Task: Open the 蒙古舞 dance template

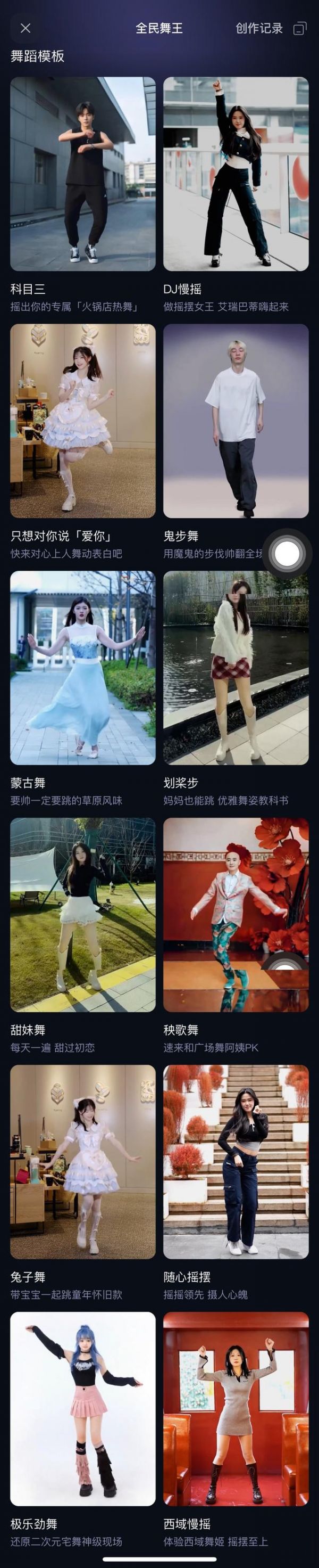Action: coord(82,668)
